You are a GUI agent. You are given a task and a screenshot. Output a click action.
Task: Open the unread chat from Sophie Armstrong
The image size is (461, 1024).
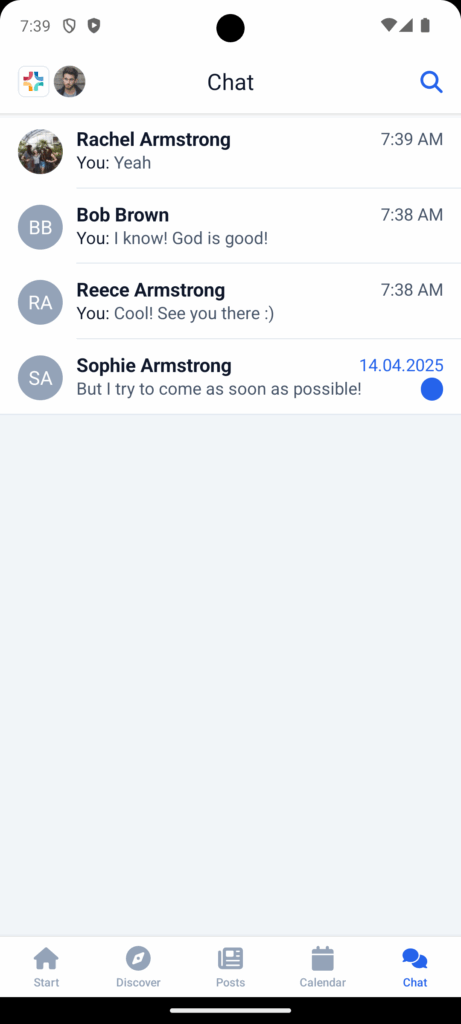(x=230, y=377)
